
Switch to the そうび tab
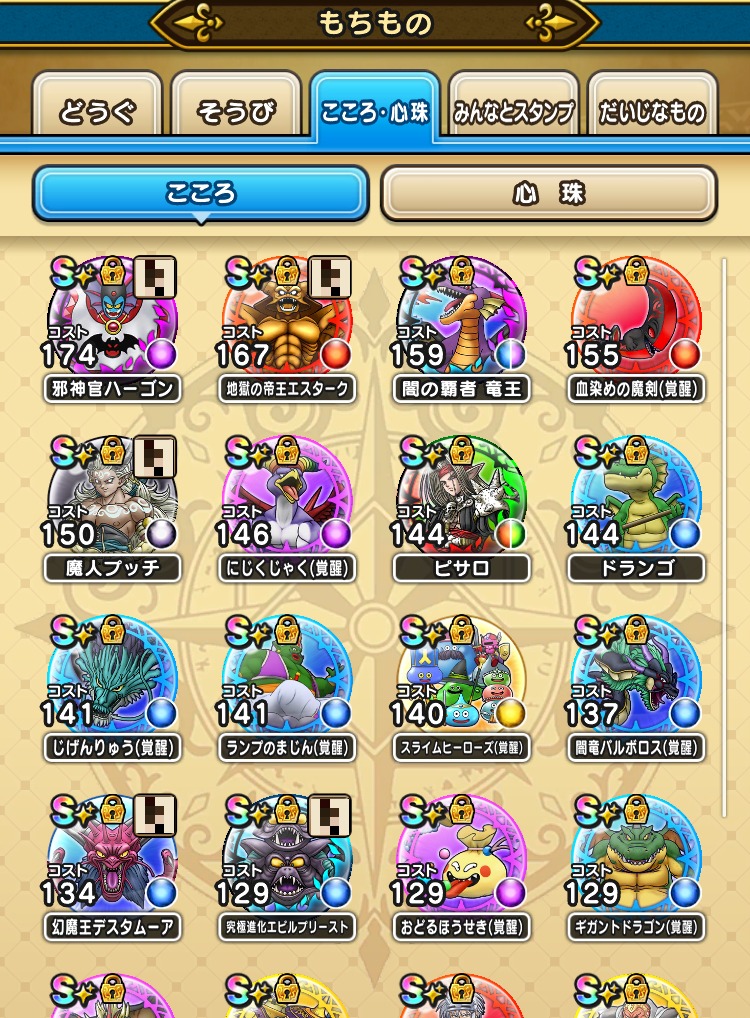(236, 110)
